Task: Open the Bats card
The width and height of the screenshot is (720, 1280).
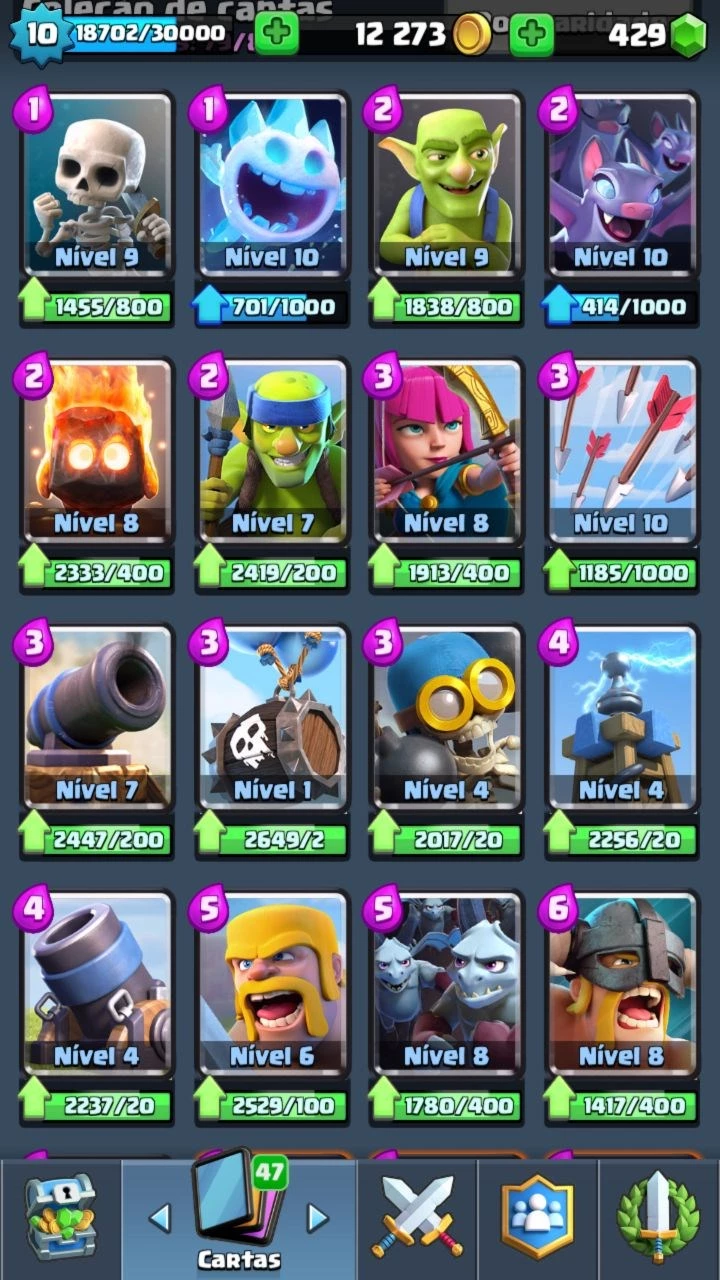Action: tap(622, 184)
